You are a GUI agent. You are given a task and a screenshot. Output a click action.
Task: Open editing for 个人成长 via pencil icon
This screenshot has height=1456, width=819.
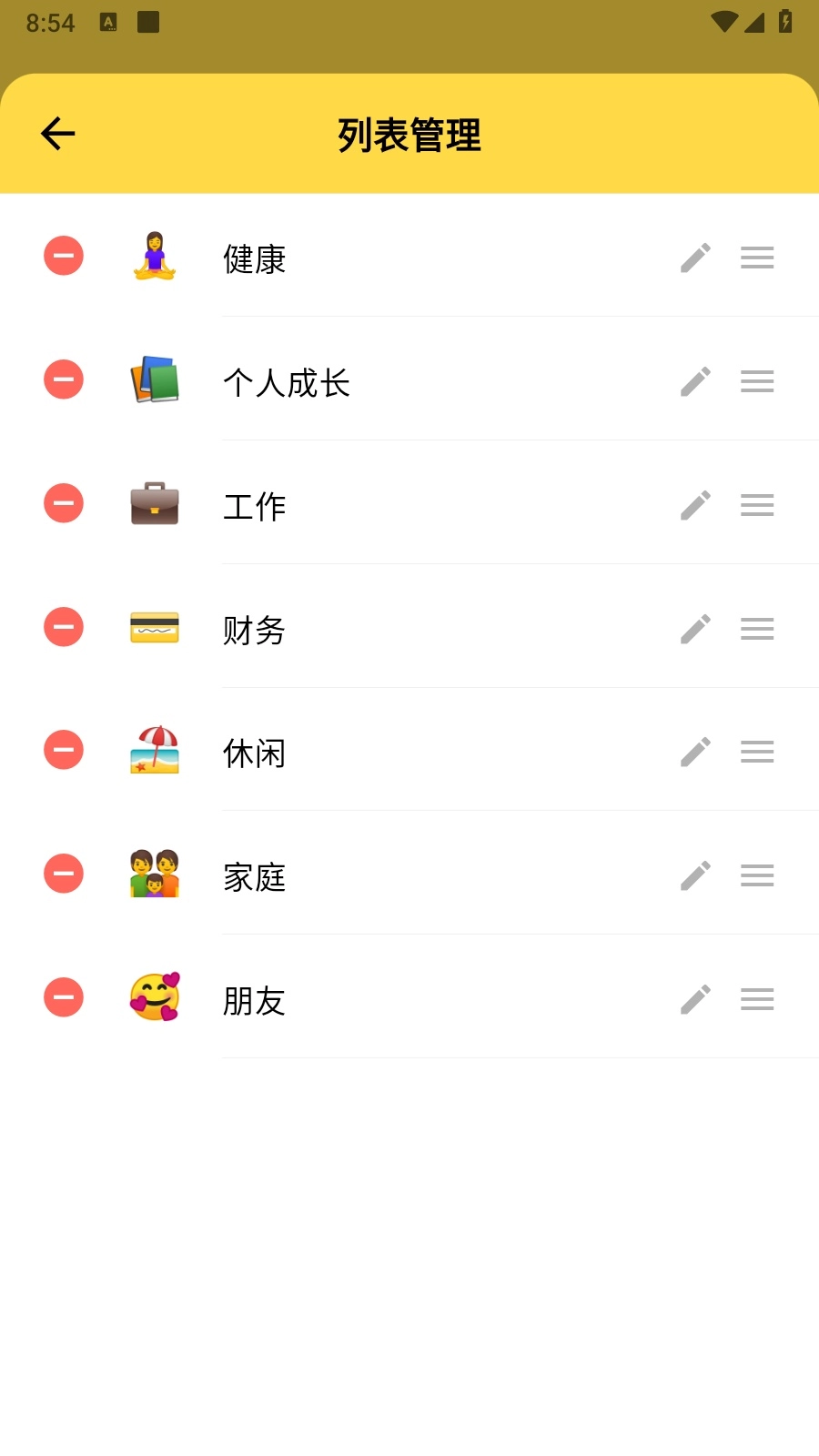tap(694, 381)
